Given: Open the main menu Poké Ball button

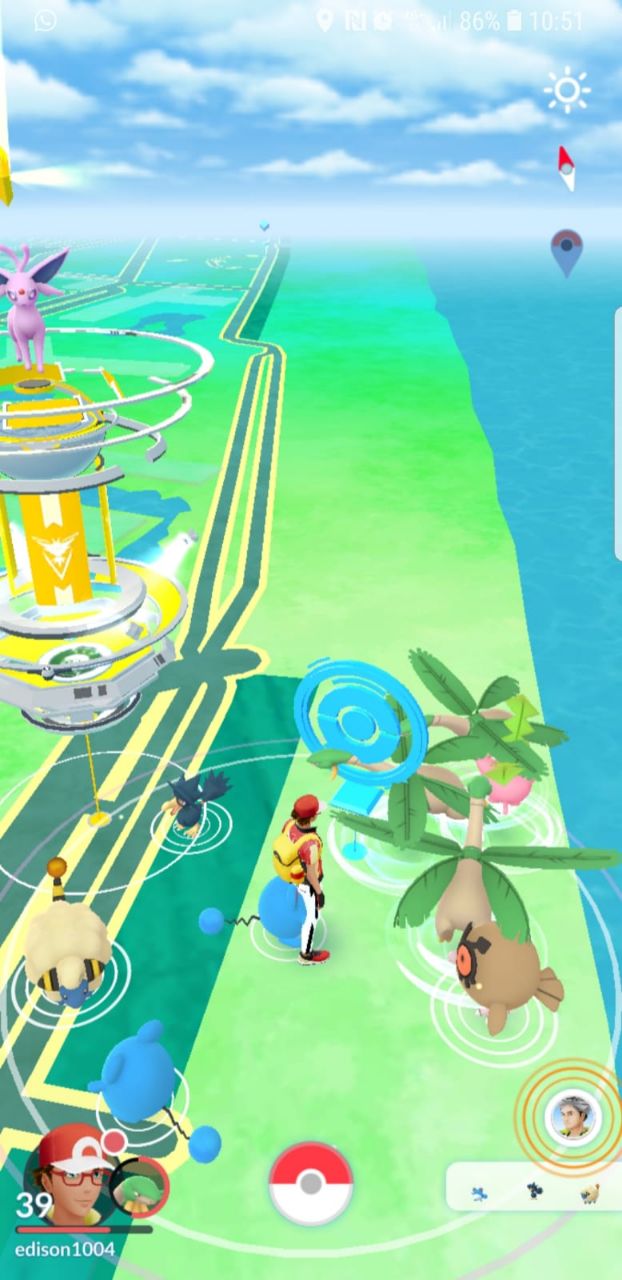Looking at the screenshot, I should pos(311,1185).
